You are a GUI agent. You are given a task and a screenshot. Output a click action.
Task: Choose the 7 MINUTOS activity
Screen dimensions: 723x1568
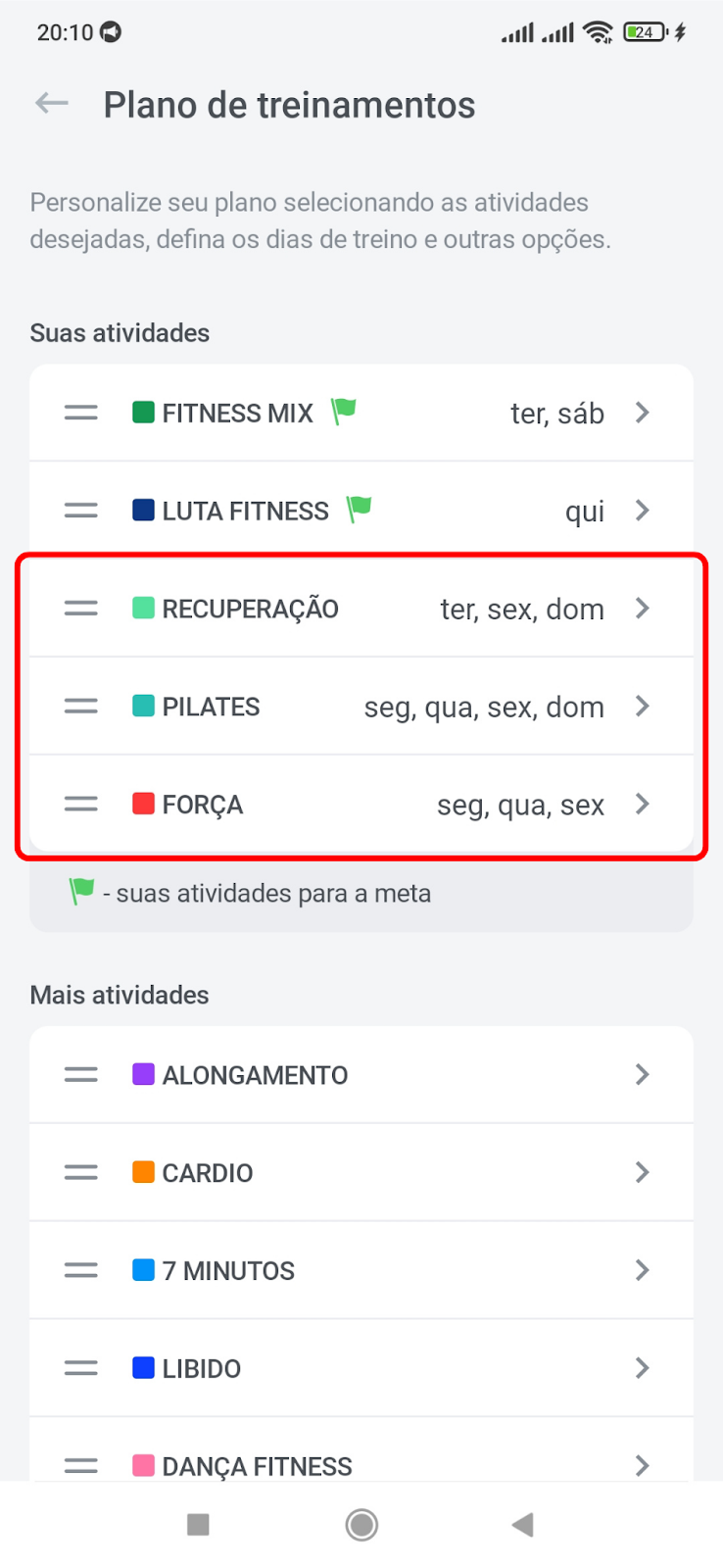(361, 1271)
